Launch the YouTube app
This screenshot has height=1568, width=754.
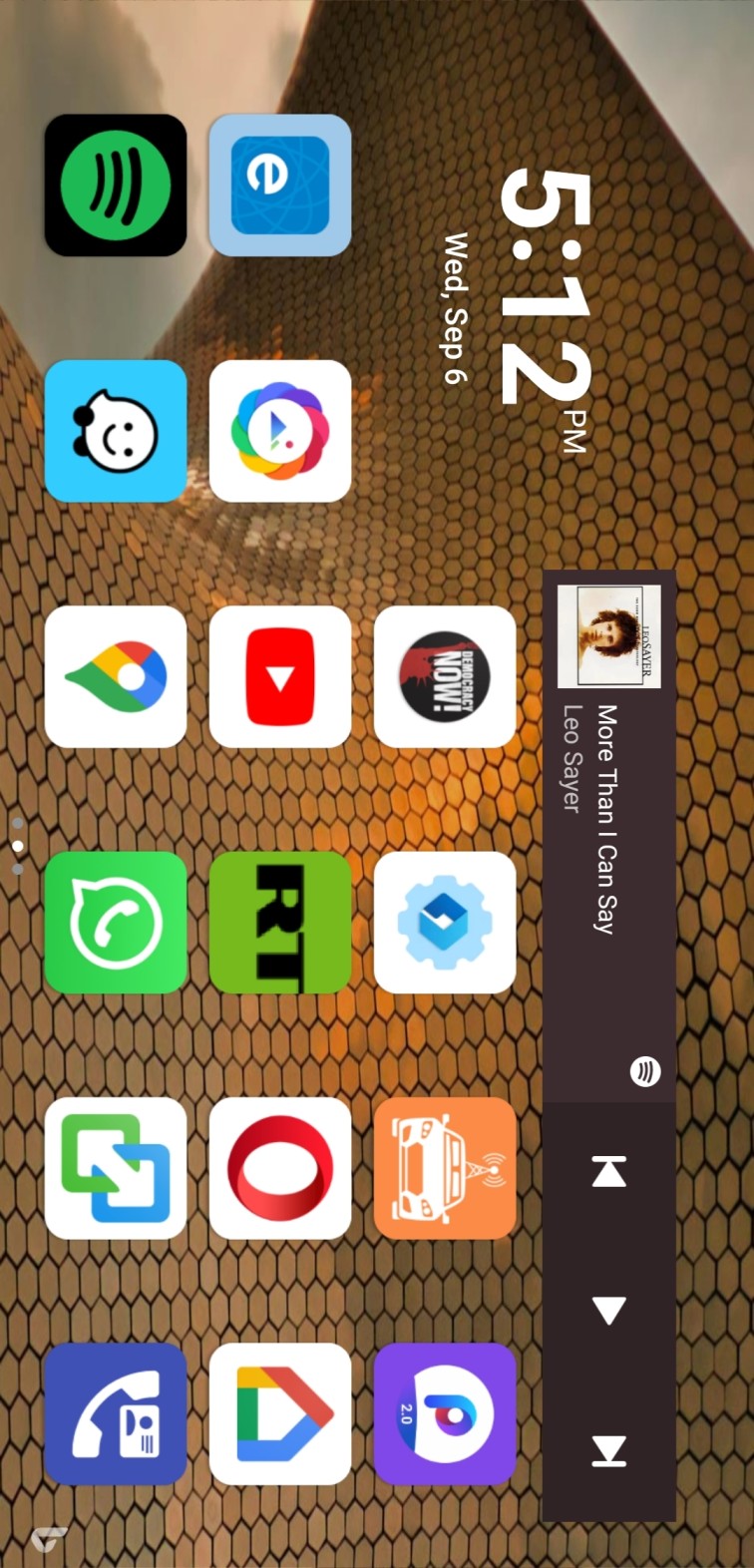(x=280, y=677)
